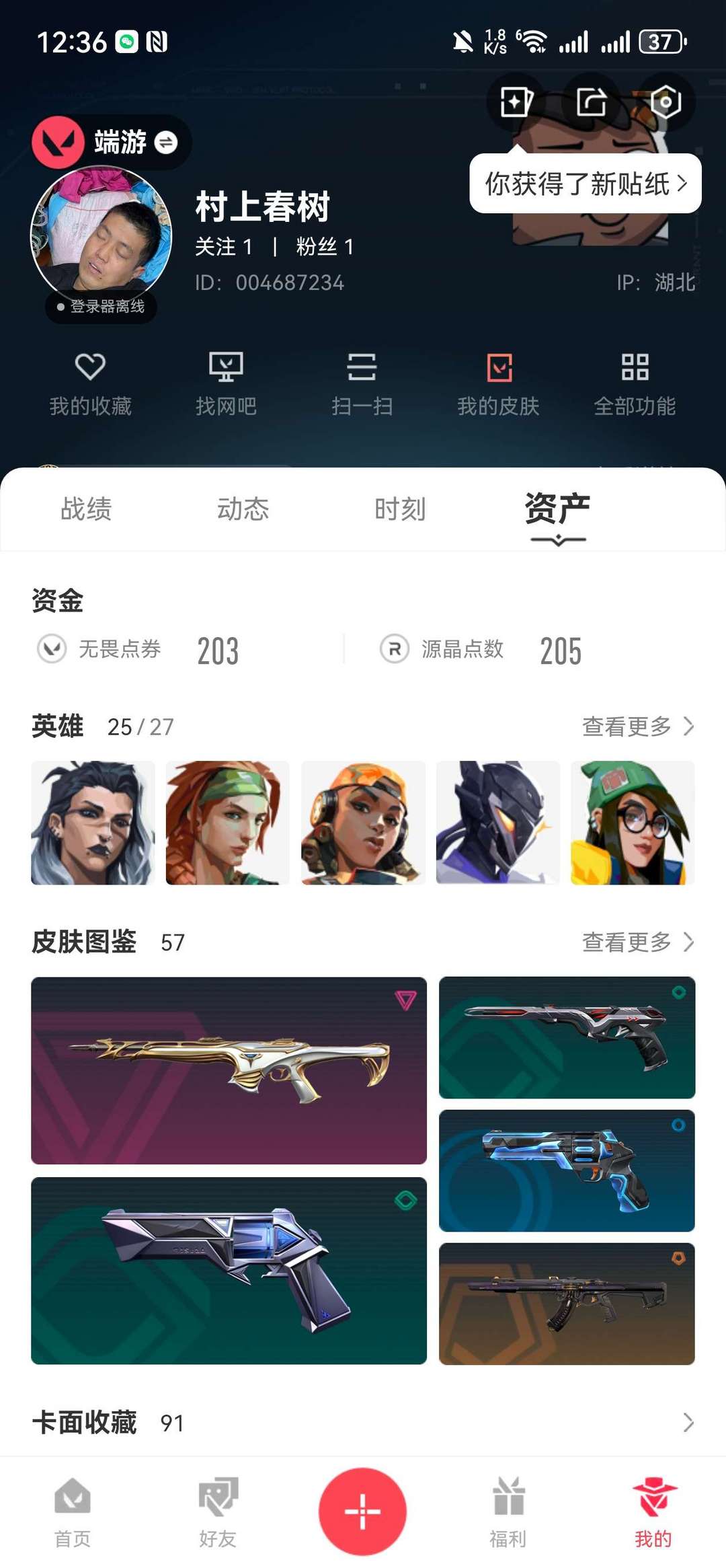Switch to the 动态 tab
Image resolution: width=726 pixels, height=1568 pixels.
pyautogui.click(x=243, y=509)
